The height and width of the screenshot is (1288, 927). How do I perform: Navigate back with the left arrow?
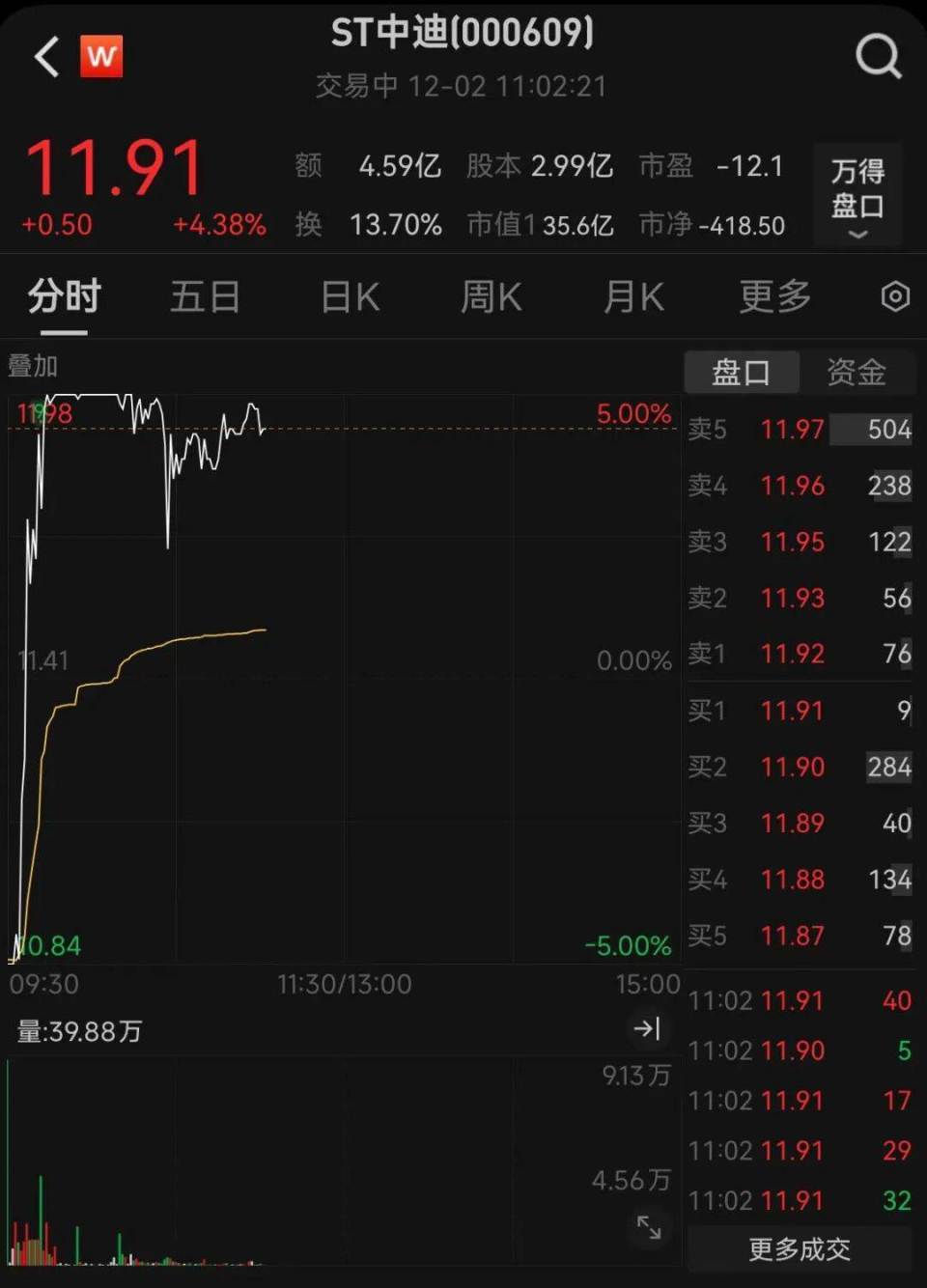coord(44,55)
